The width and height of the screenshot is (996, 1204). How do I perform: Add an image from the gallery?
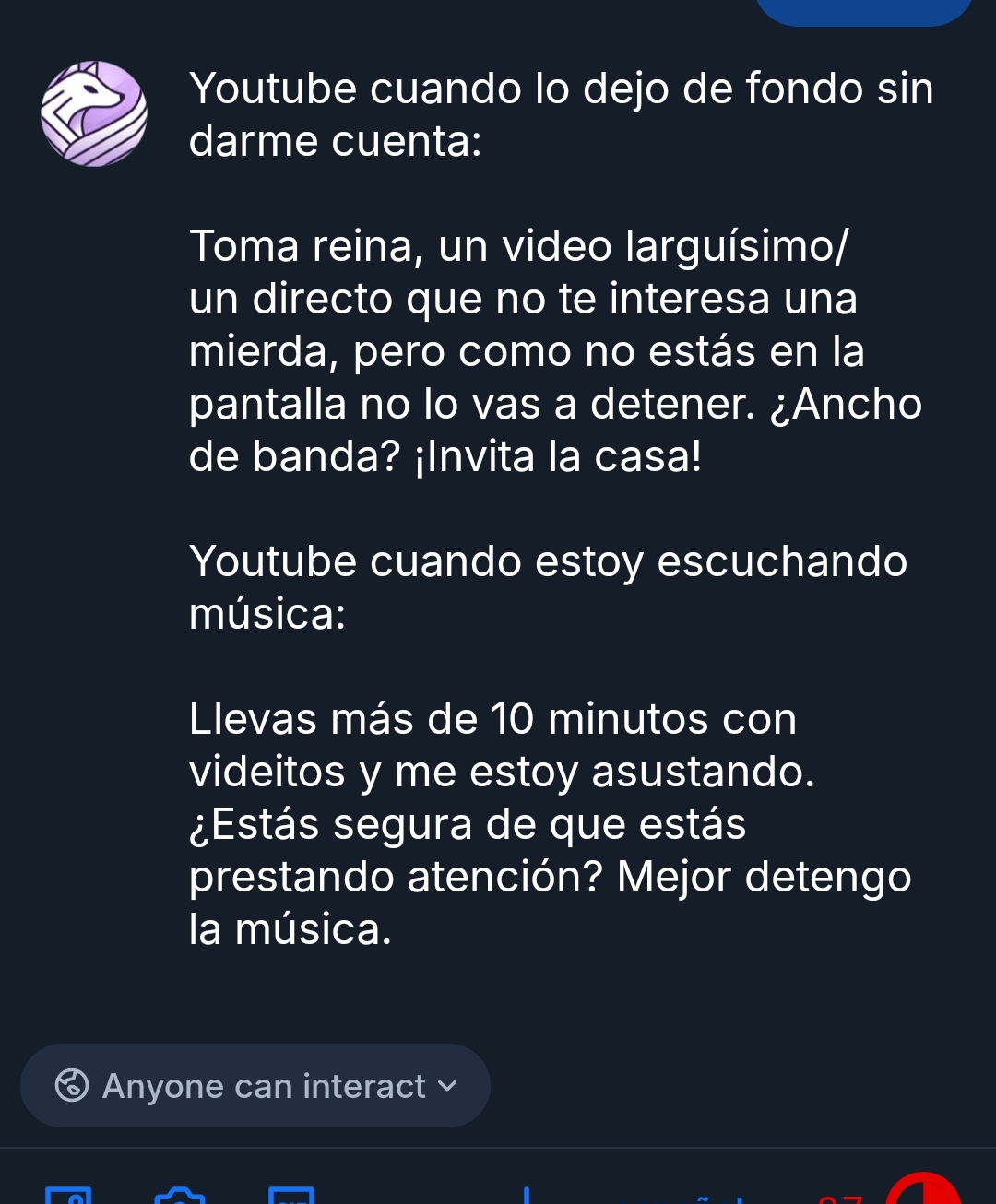68,1197
